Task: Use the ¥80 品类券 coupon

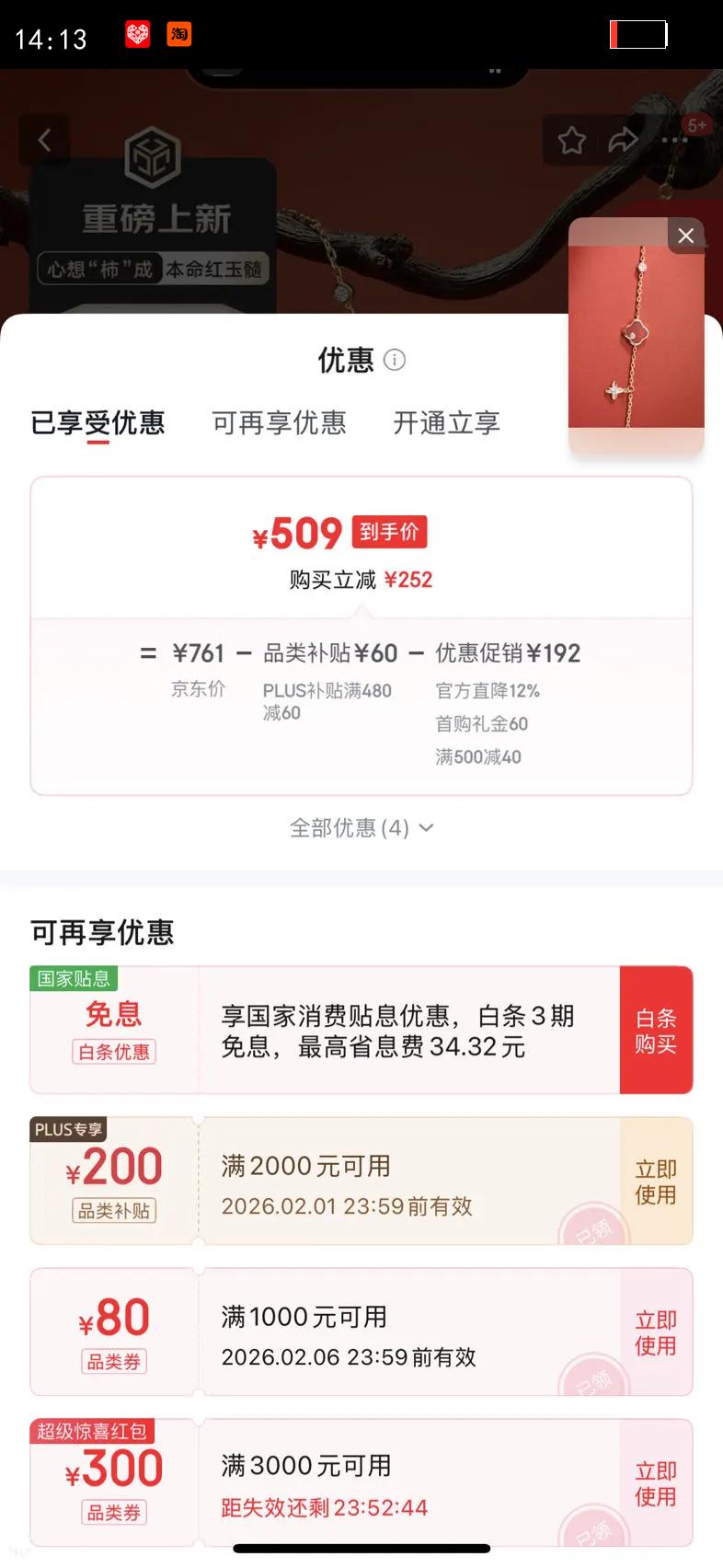Action: (655, 1332)
